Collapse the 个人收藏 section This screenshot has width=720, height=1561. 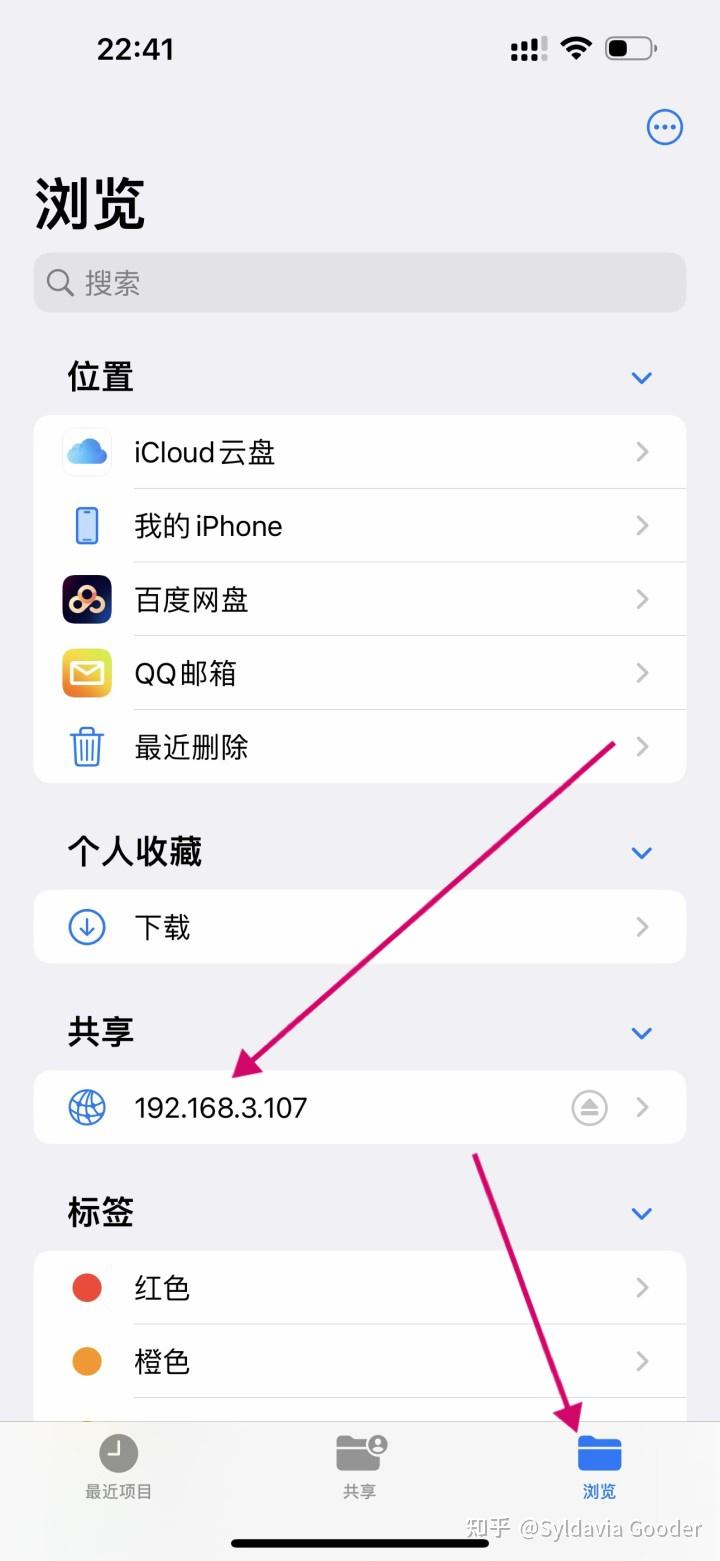click(x=641, y=853)
